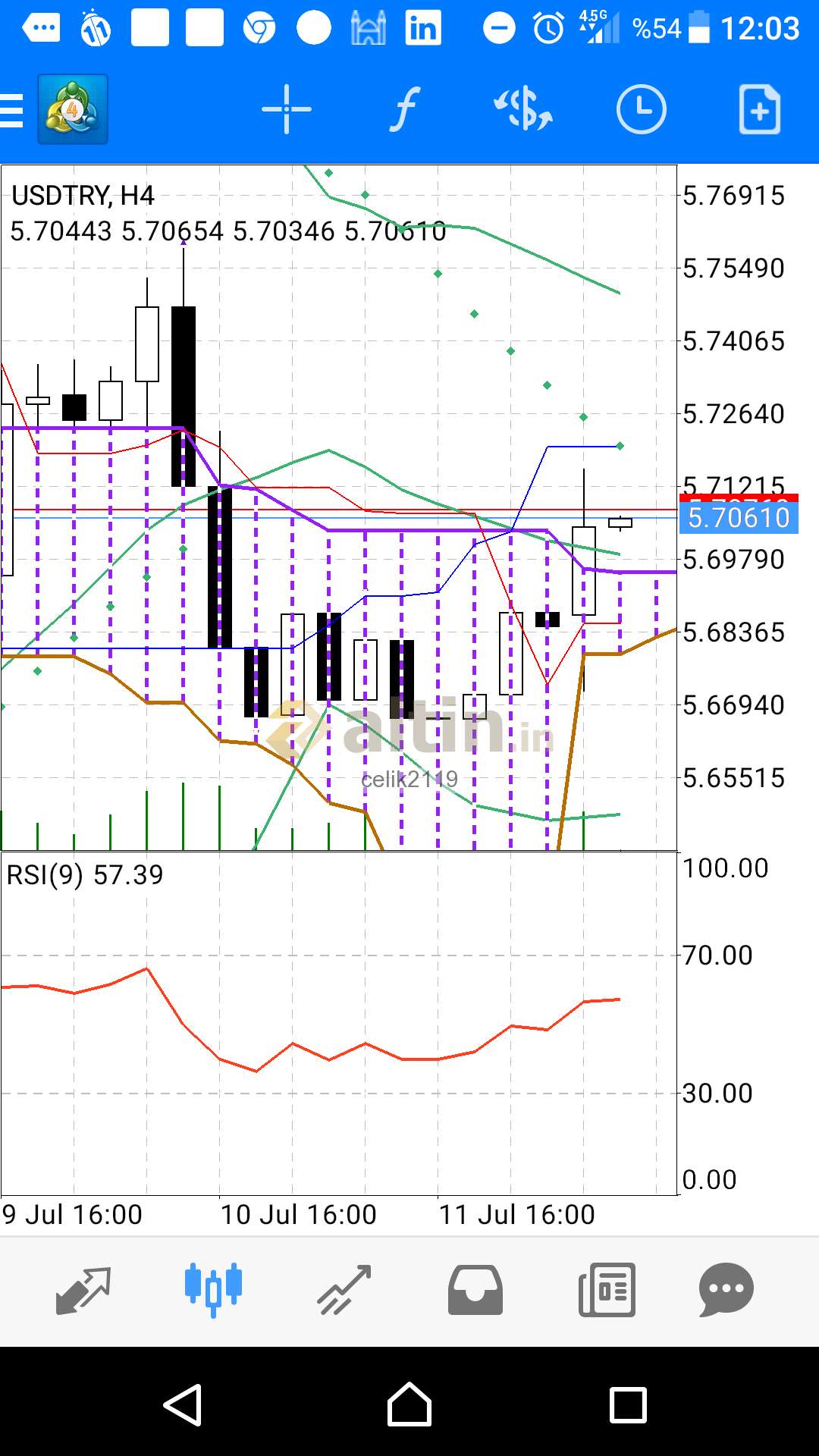Create a new order
Viewport: 819px width, 1456px height.
tap(759, 110)
